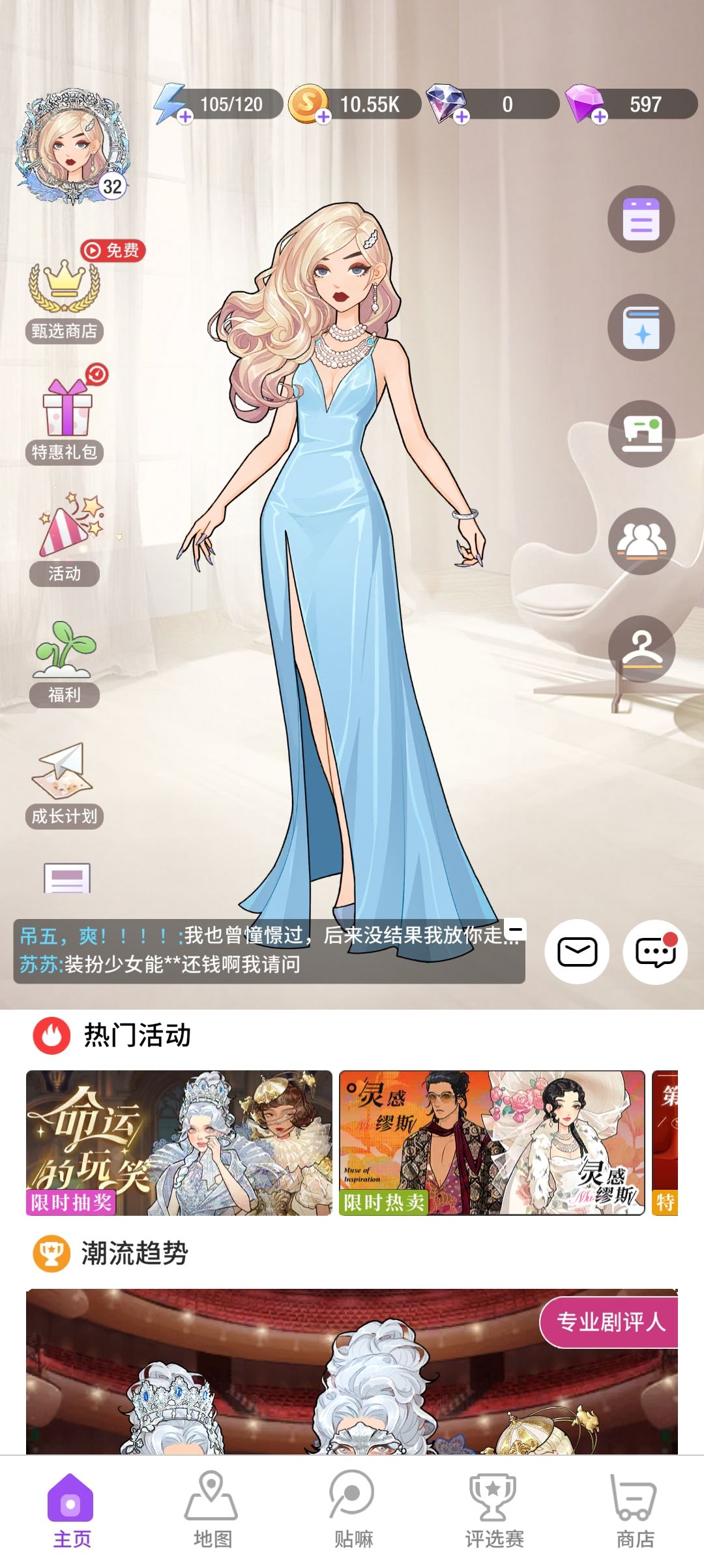Open 福利 benefits sprout icon
The image size is (704, 1568).
click(65, 663)
